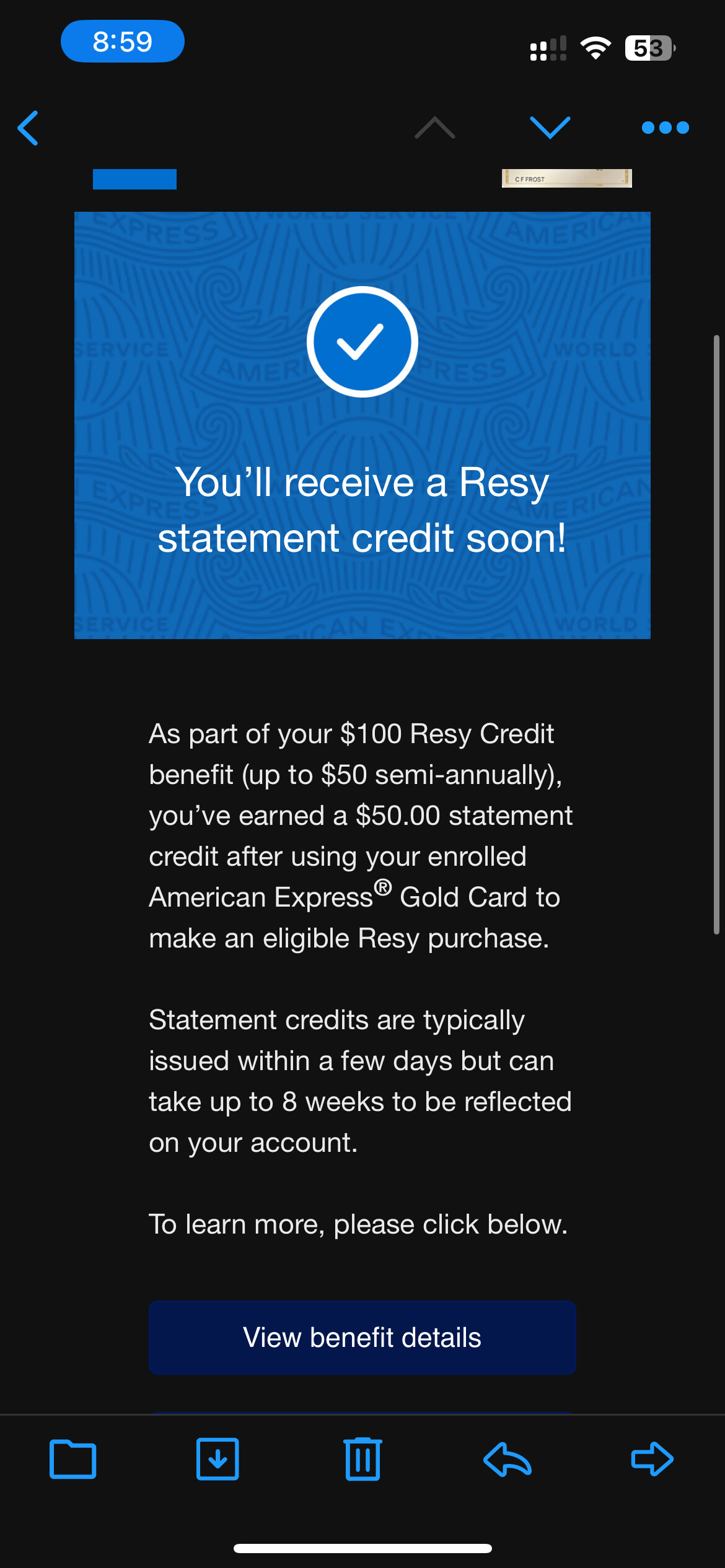Image resolution: width=725 pixels, height=1568 pixels.
Task: Reply to this email
Action: click(x=507, y=1459)
